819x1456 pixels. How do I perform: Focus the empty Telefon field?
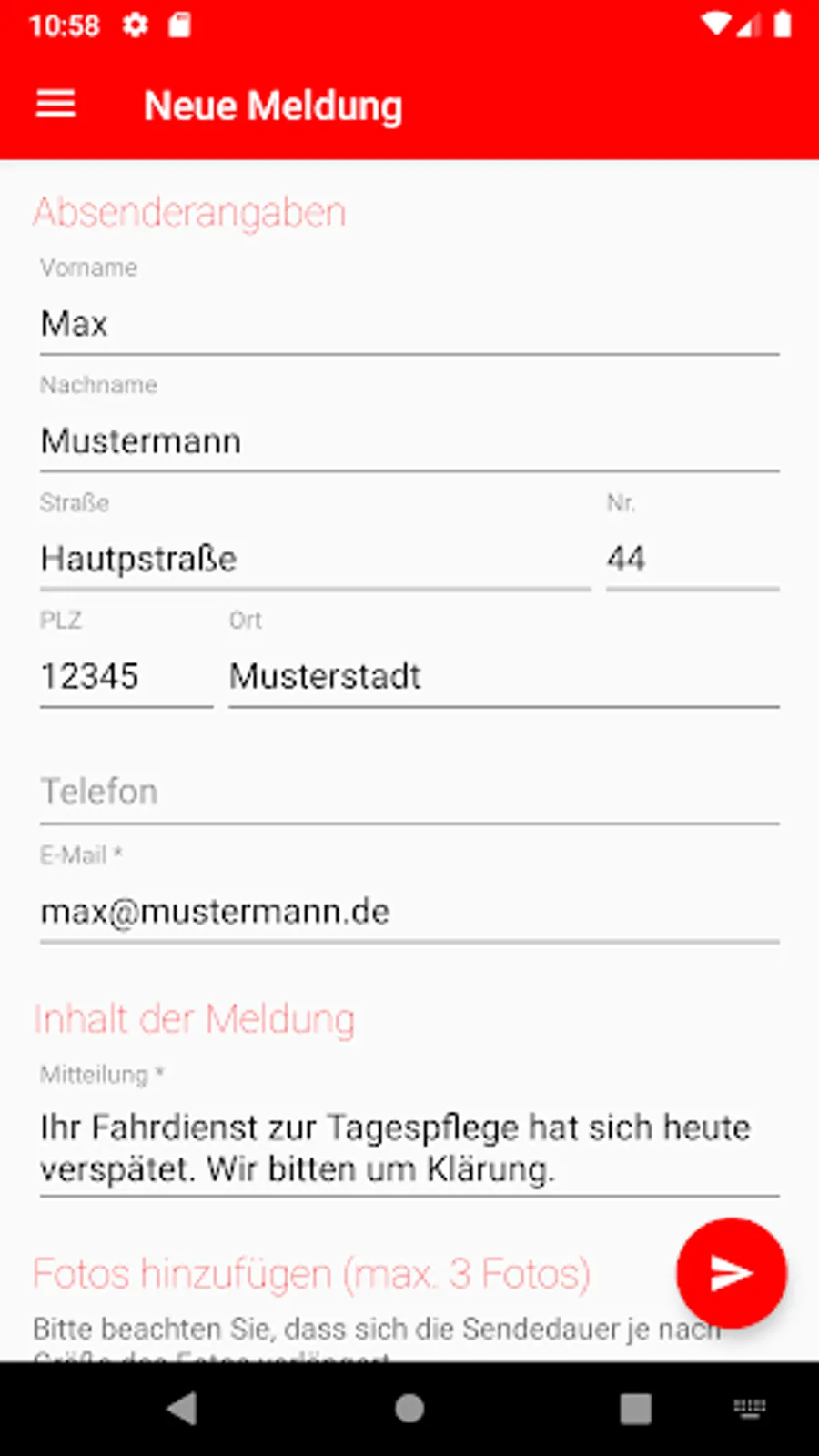pyautogui.click(x=409, y=792)
